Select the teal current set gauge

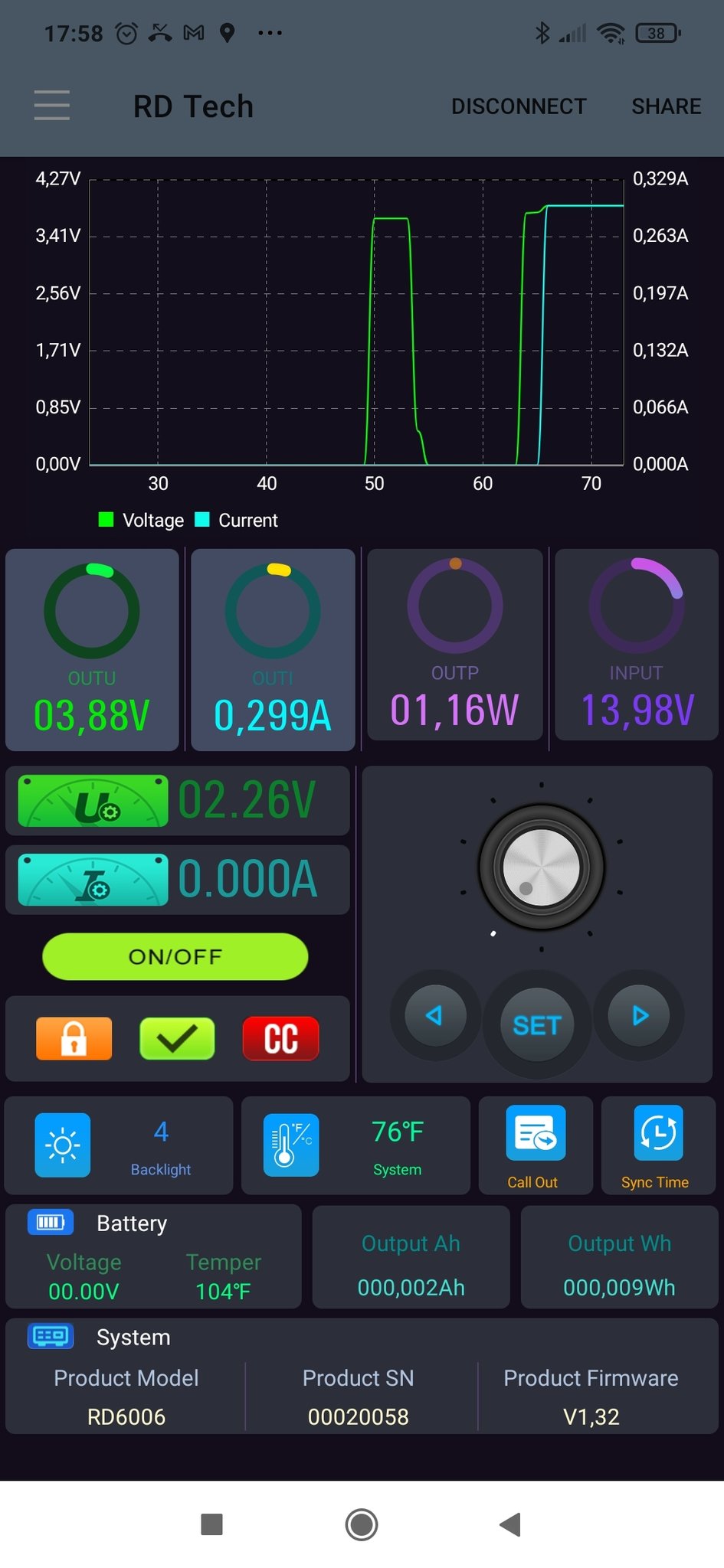(x=93, y=880)
